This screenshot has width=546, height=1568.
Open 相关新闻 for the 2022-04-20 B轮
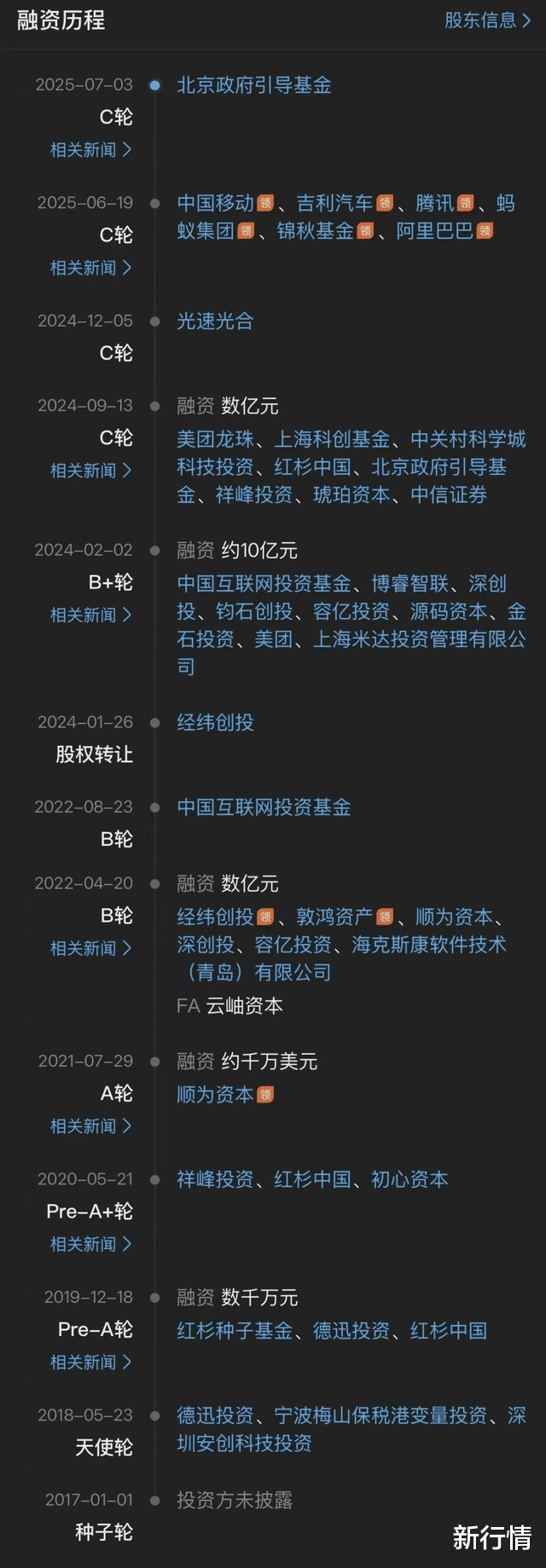90,948
